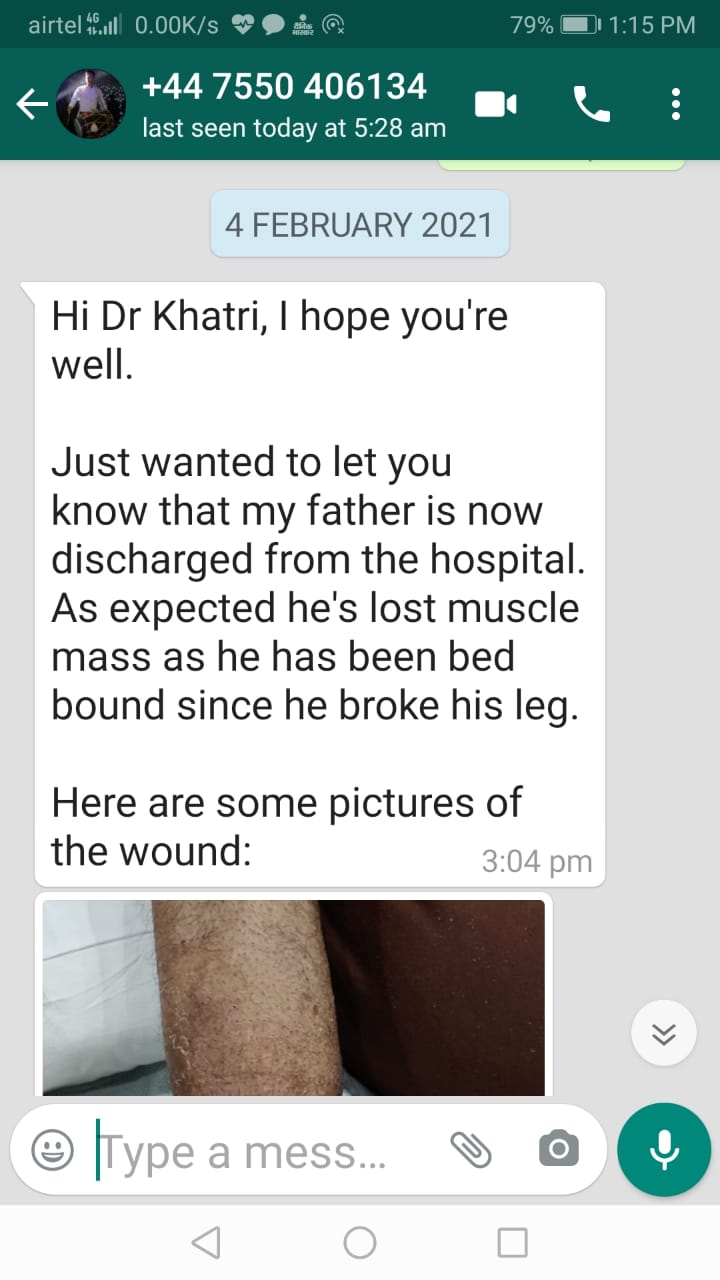Image resolution: width=720 pixels, height=1280 pixels.
Task: Open the recent apps view
Action: [x=513, y=1242]
